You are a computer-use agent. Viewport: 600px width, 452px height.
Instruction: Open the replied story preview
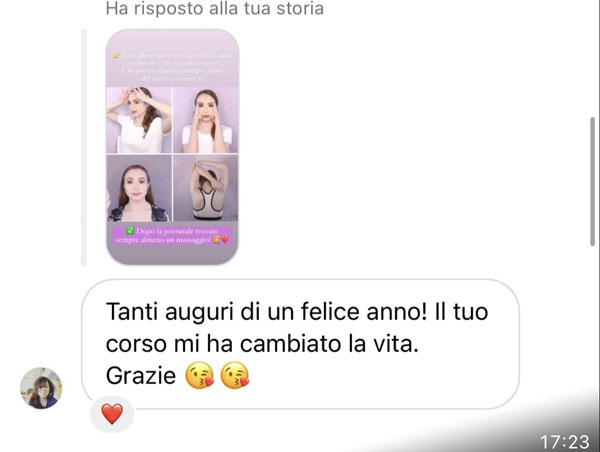(172, 147)
